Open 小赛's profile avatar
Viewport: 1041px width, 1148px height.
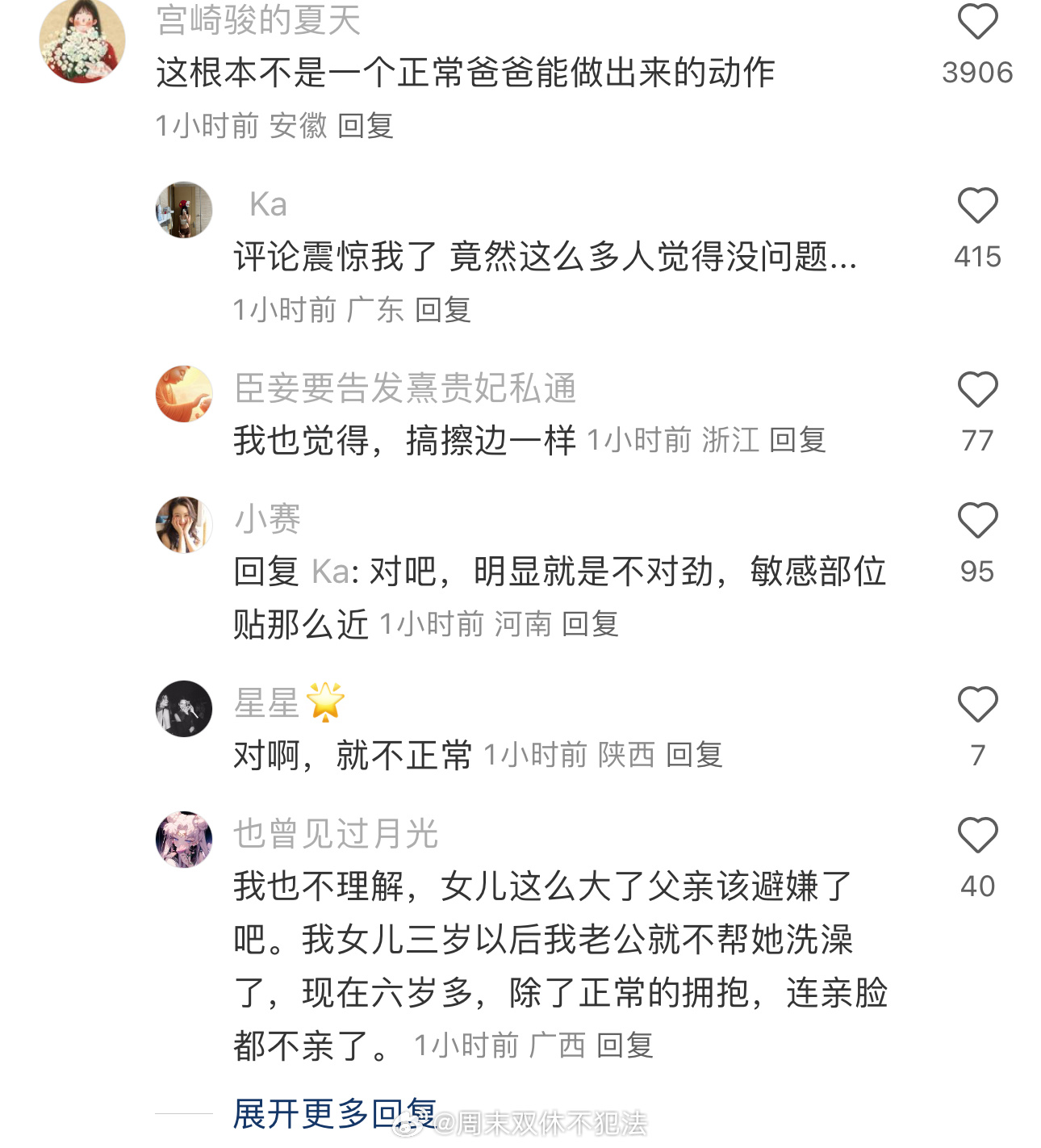[184, 525]
